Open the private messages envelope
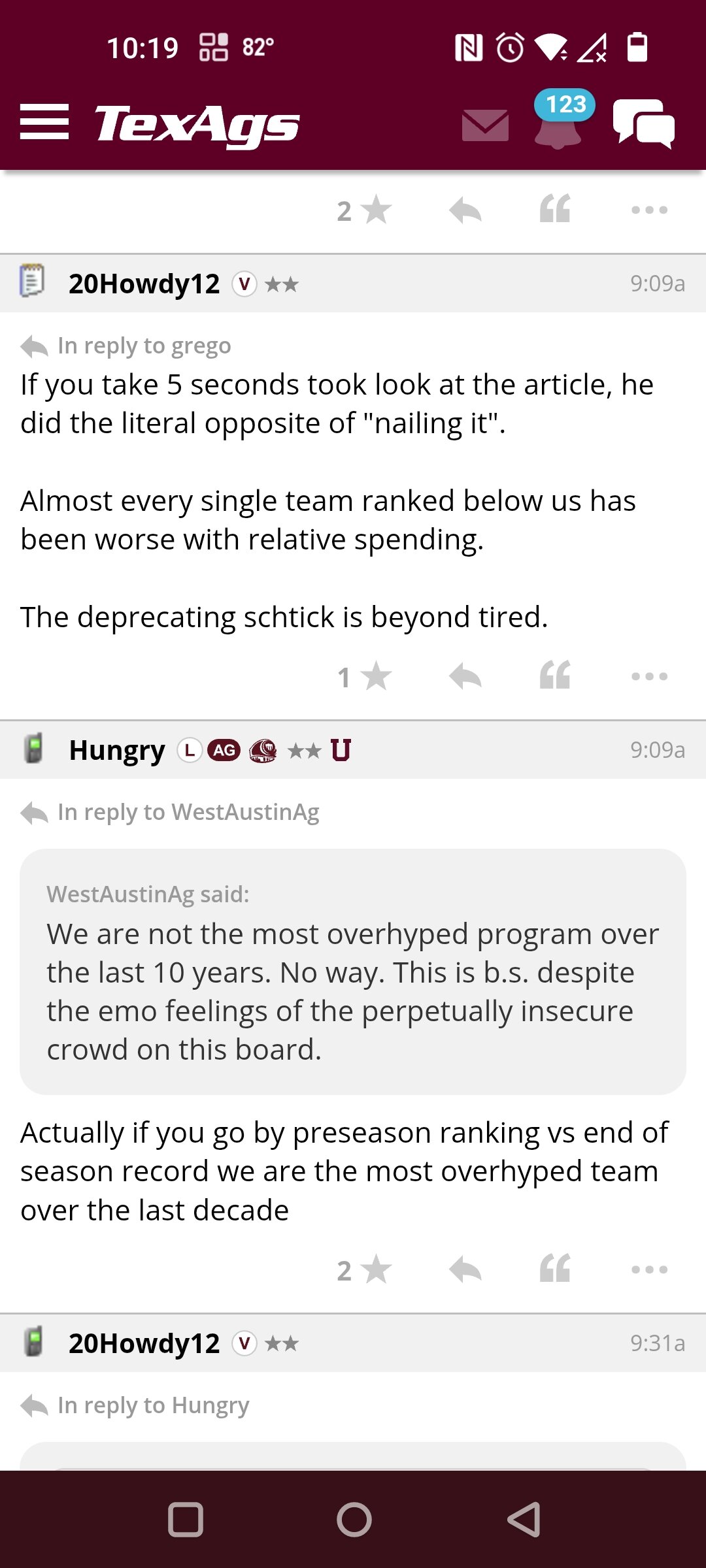Screen dimensions: 706x1568 point(485,125)
